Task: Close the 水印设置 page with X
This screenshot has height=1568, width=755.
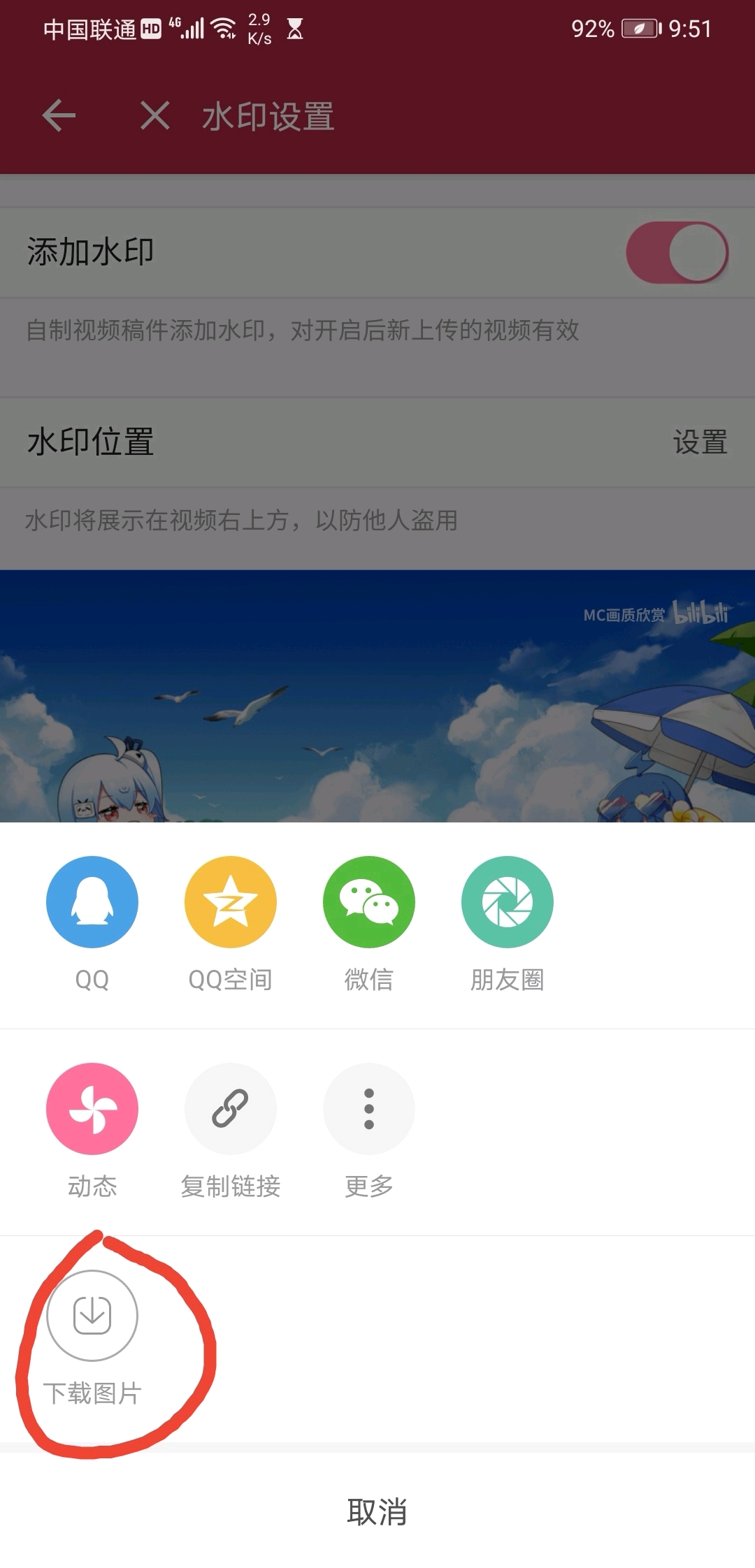Action: pyautogui.click(x=154, y=115)
